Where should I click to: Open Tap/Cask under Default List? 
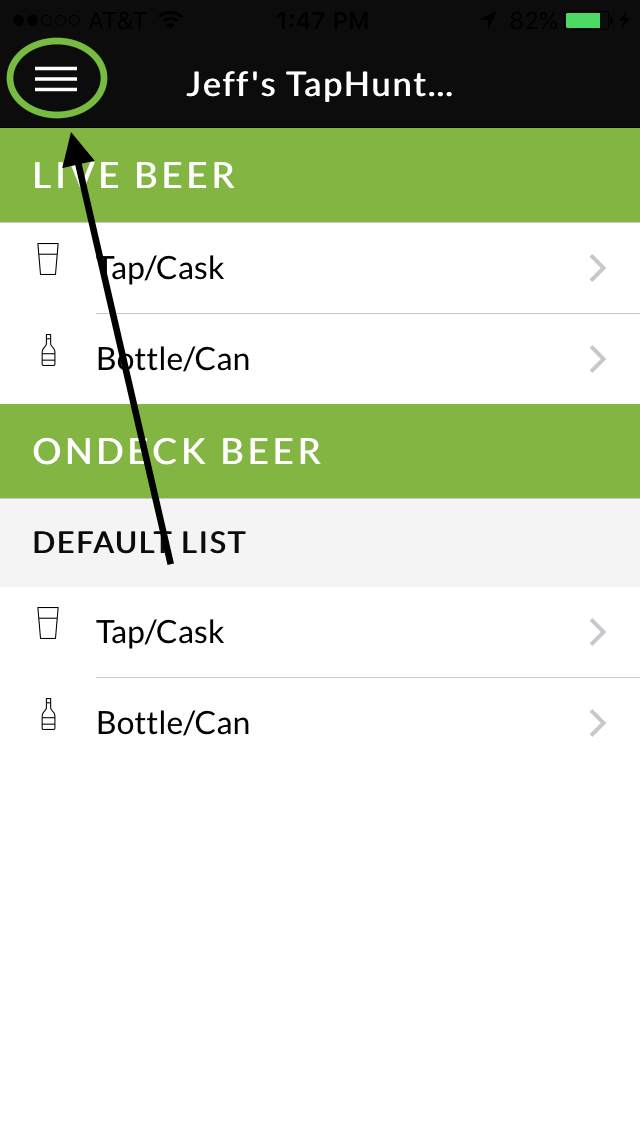[x=320, y=632]
